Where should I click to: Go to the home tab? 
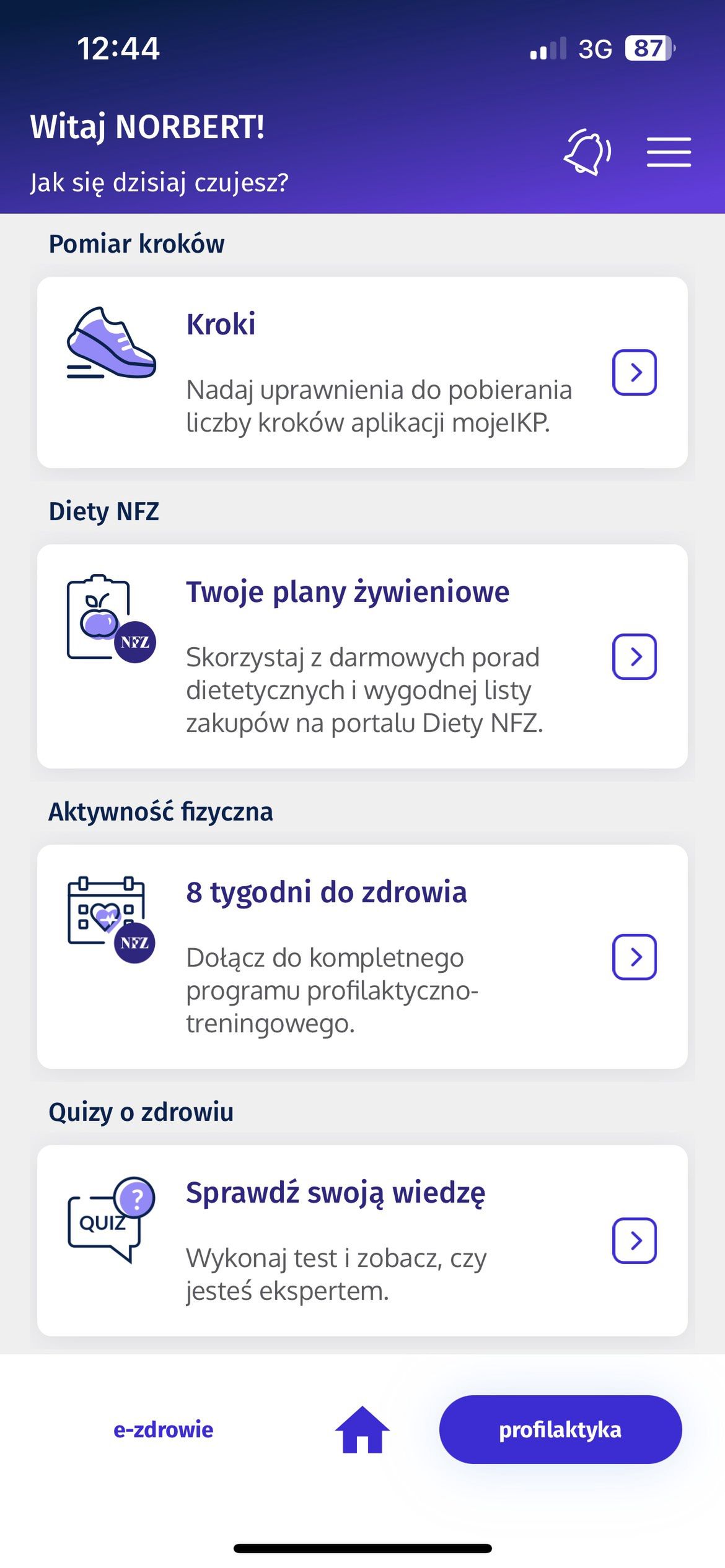362,1429
